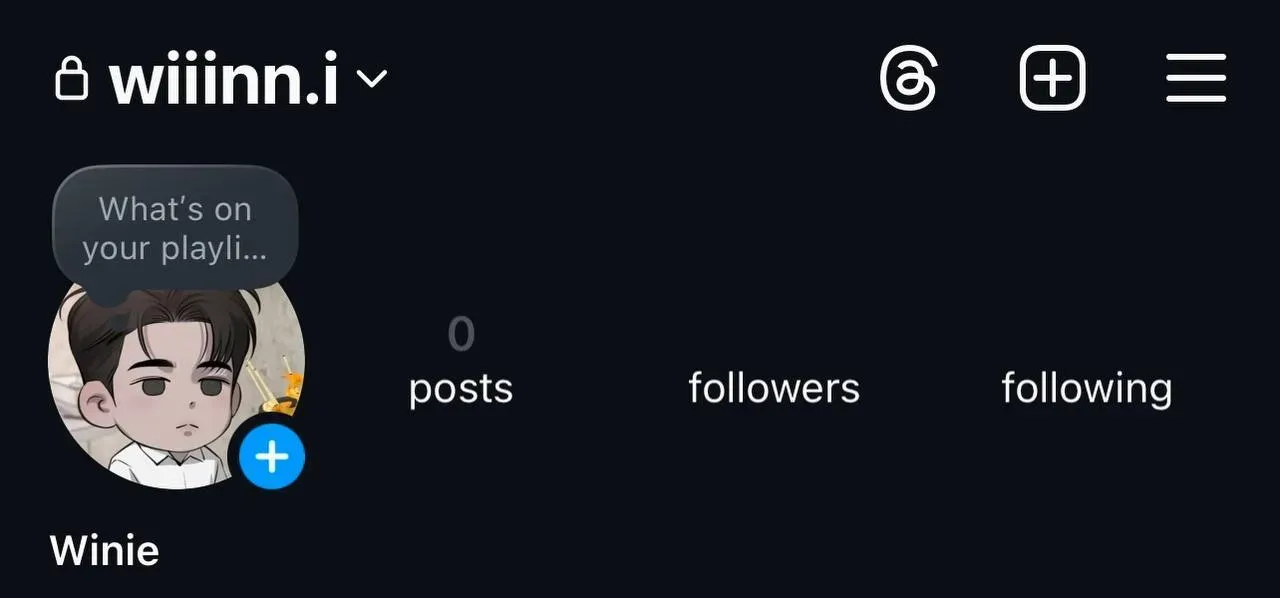Screen dimensions: 1280x598
Task: Open the profile picture
Action: point(160,390)
